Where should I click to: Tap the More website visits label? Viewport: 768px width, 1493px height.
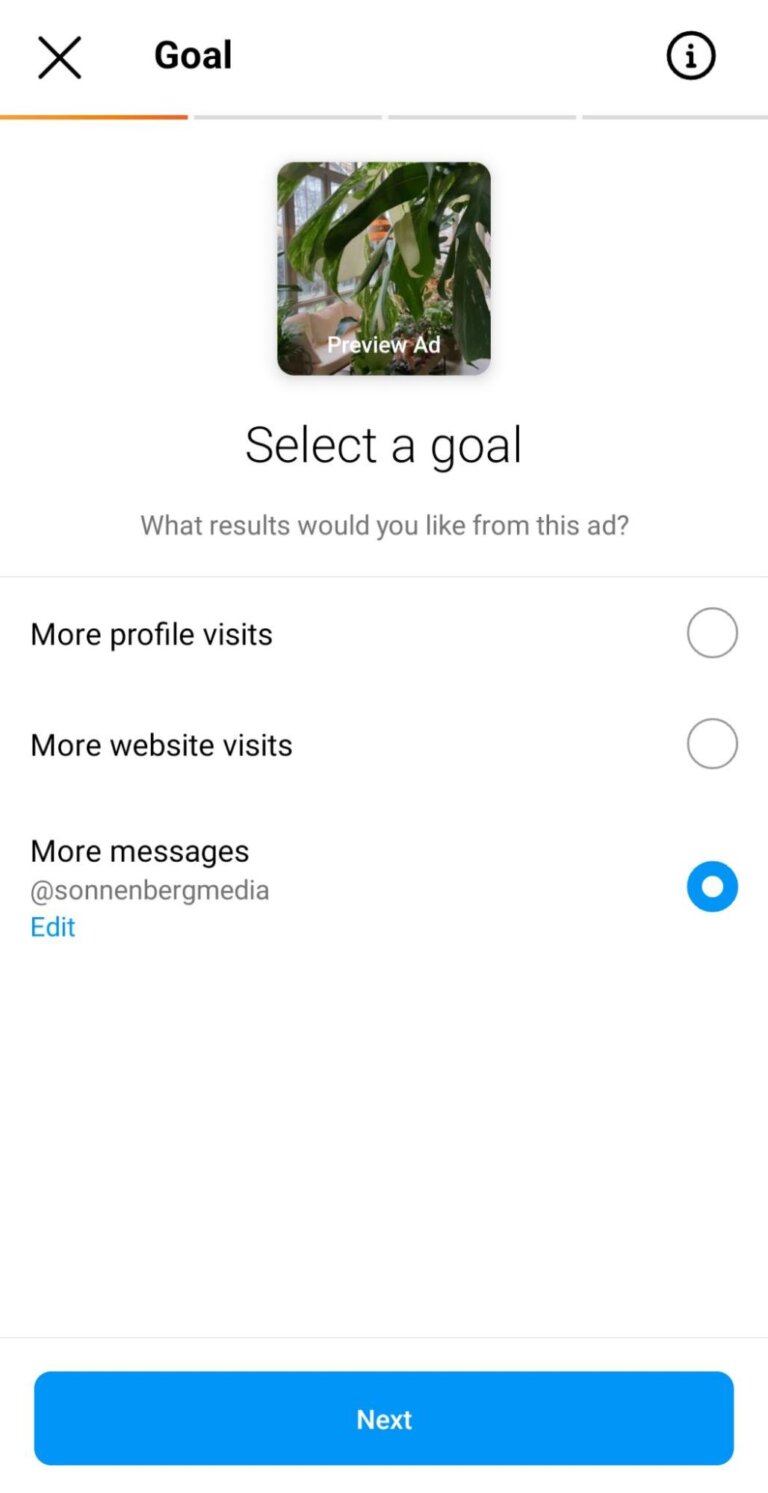click(161, 744)
